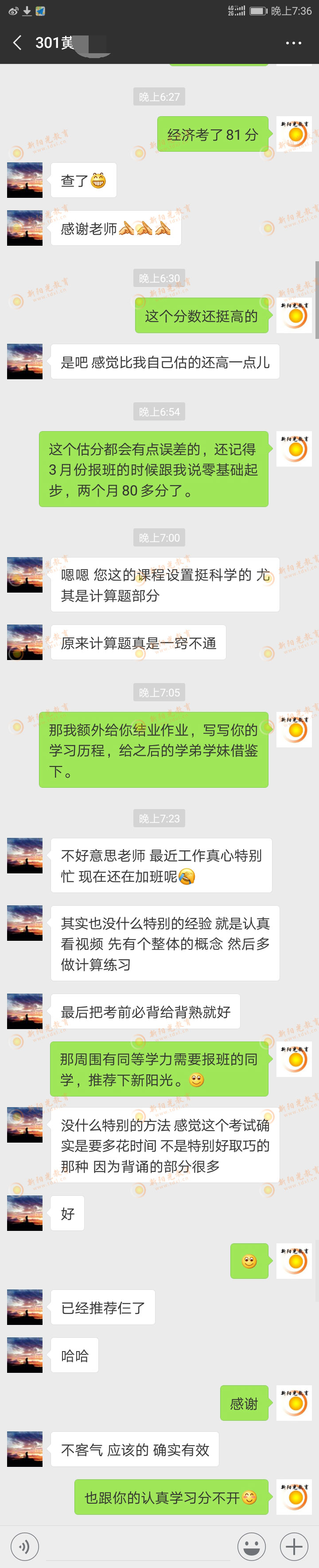The image size is (319, 1568).
Task: Open sender avatar beside "经济考了 81 分"
Action: click(294, 134)
